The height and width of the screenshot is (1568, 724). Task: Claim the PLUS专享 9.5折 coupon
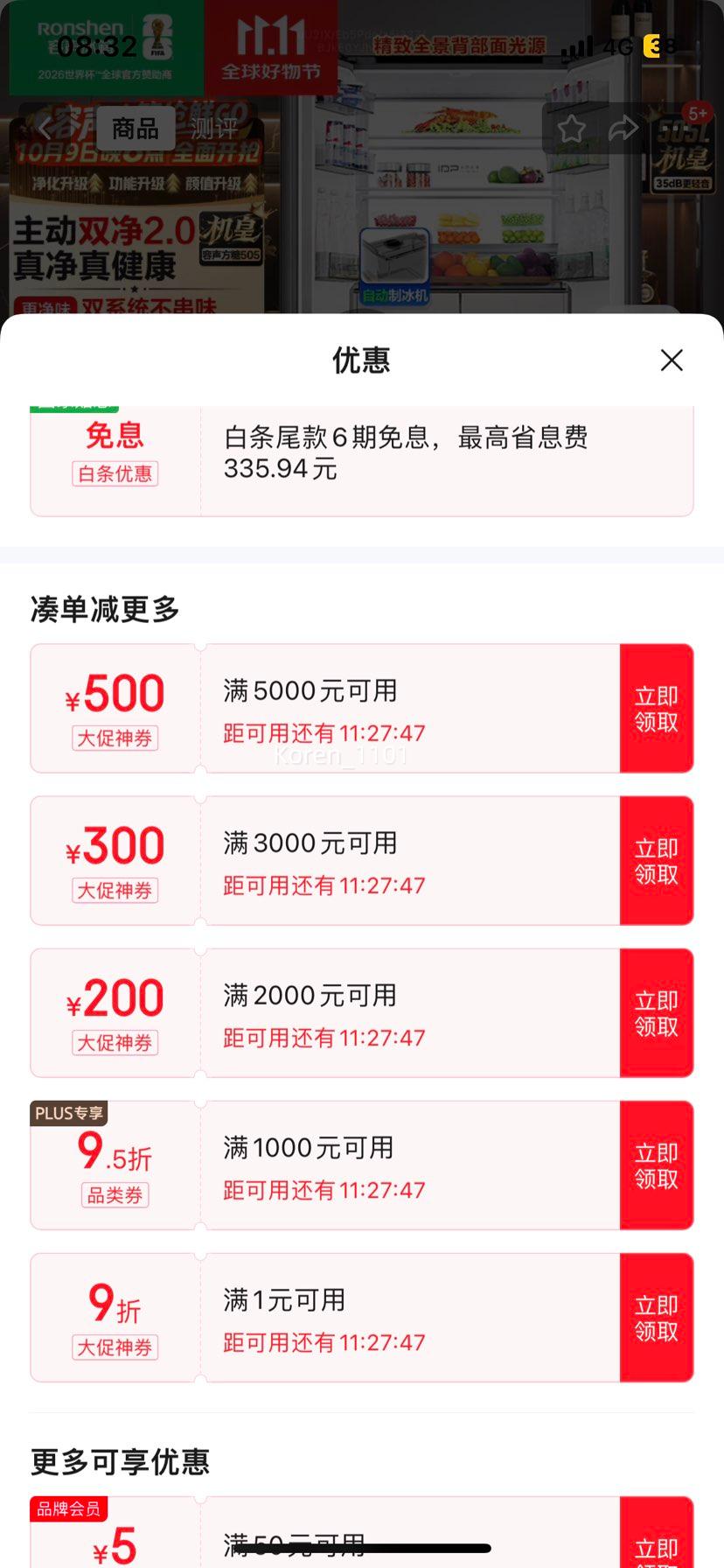pos(656,1165)
